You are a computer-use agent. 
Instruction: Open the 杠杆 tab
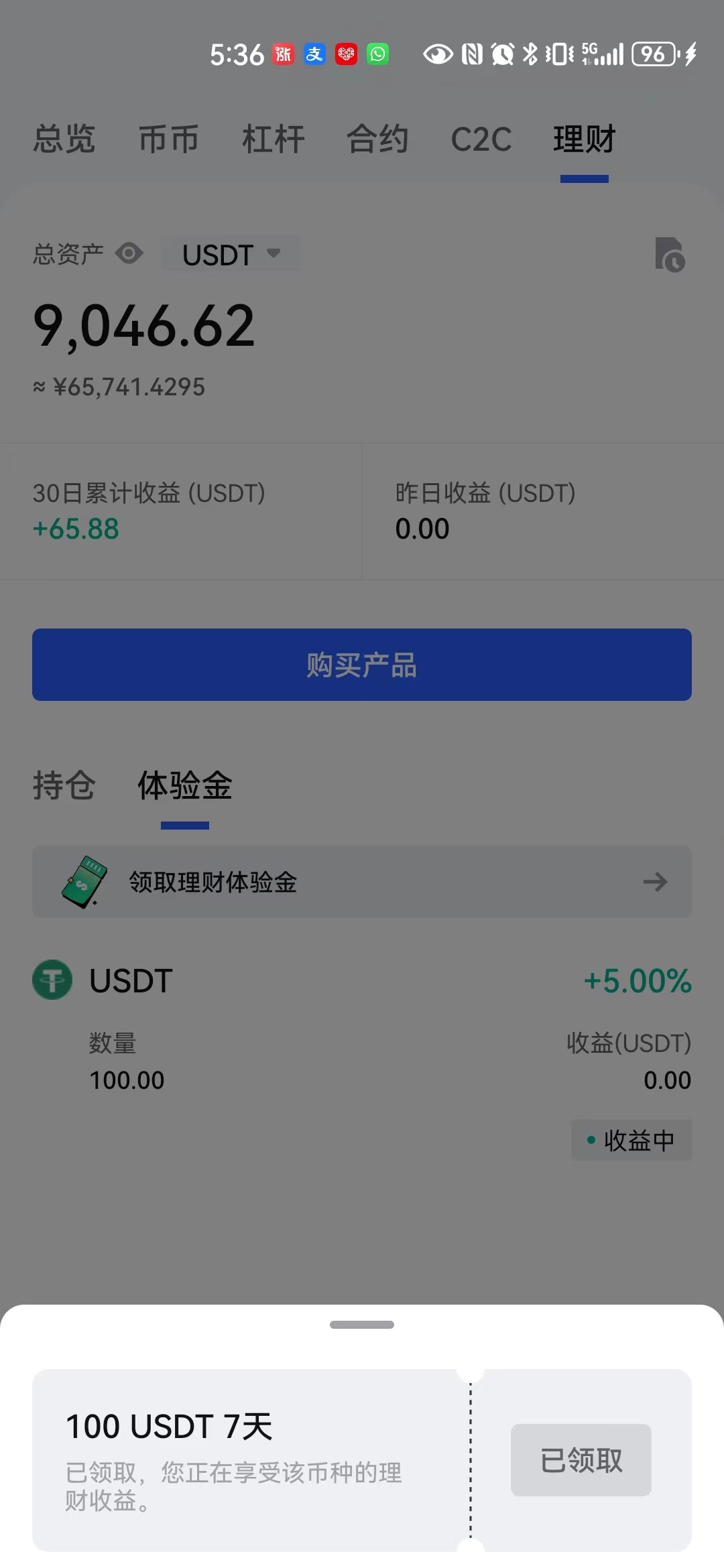click(x=274, y=139)
